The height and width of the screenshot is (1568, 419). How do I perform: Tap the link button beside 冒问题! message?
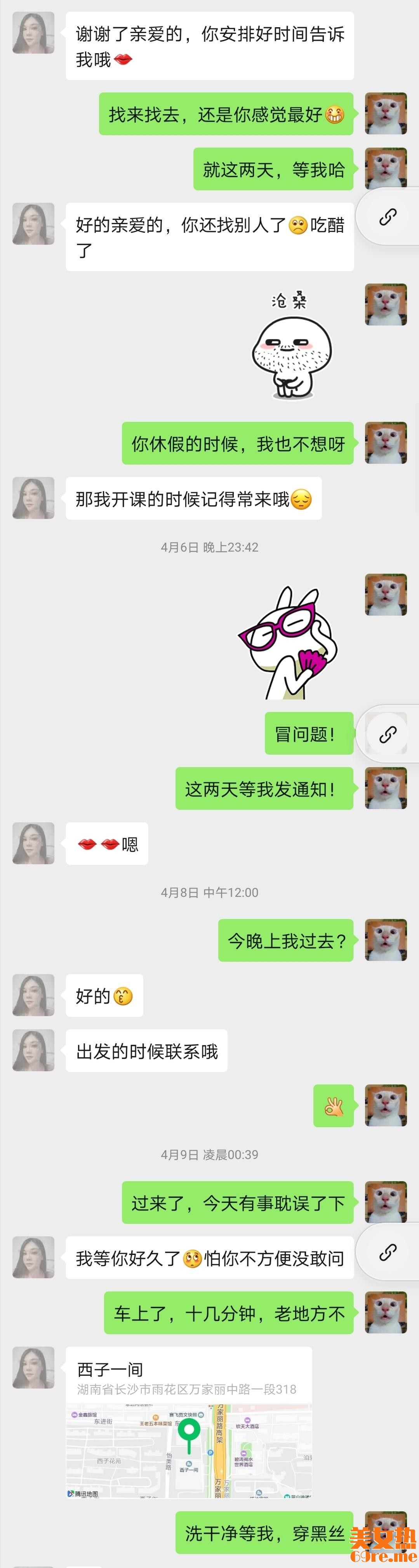[388, 734]
